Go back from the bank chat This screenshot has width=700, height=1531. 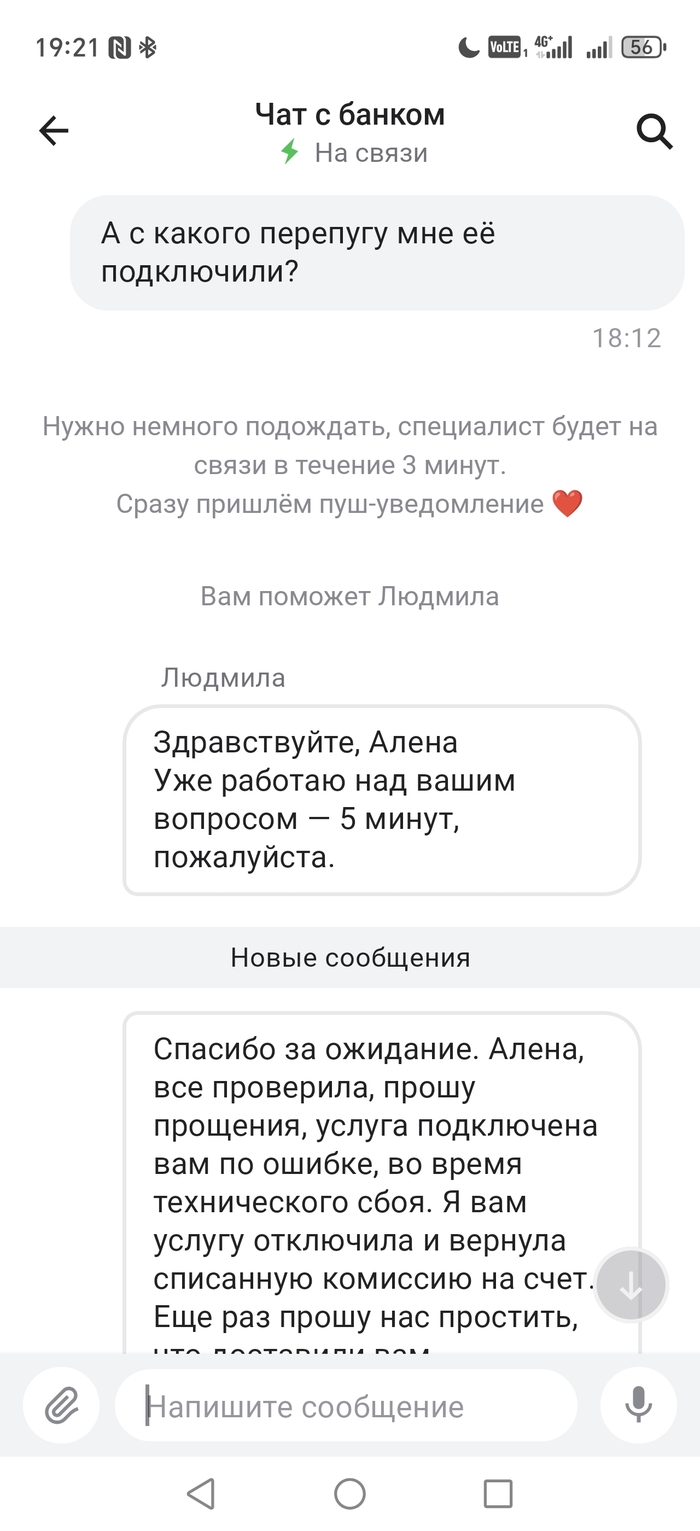pyautogui.click(x=54, y=131)
